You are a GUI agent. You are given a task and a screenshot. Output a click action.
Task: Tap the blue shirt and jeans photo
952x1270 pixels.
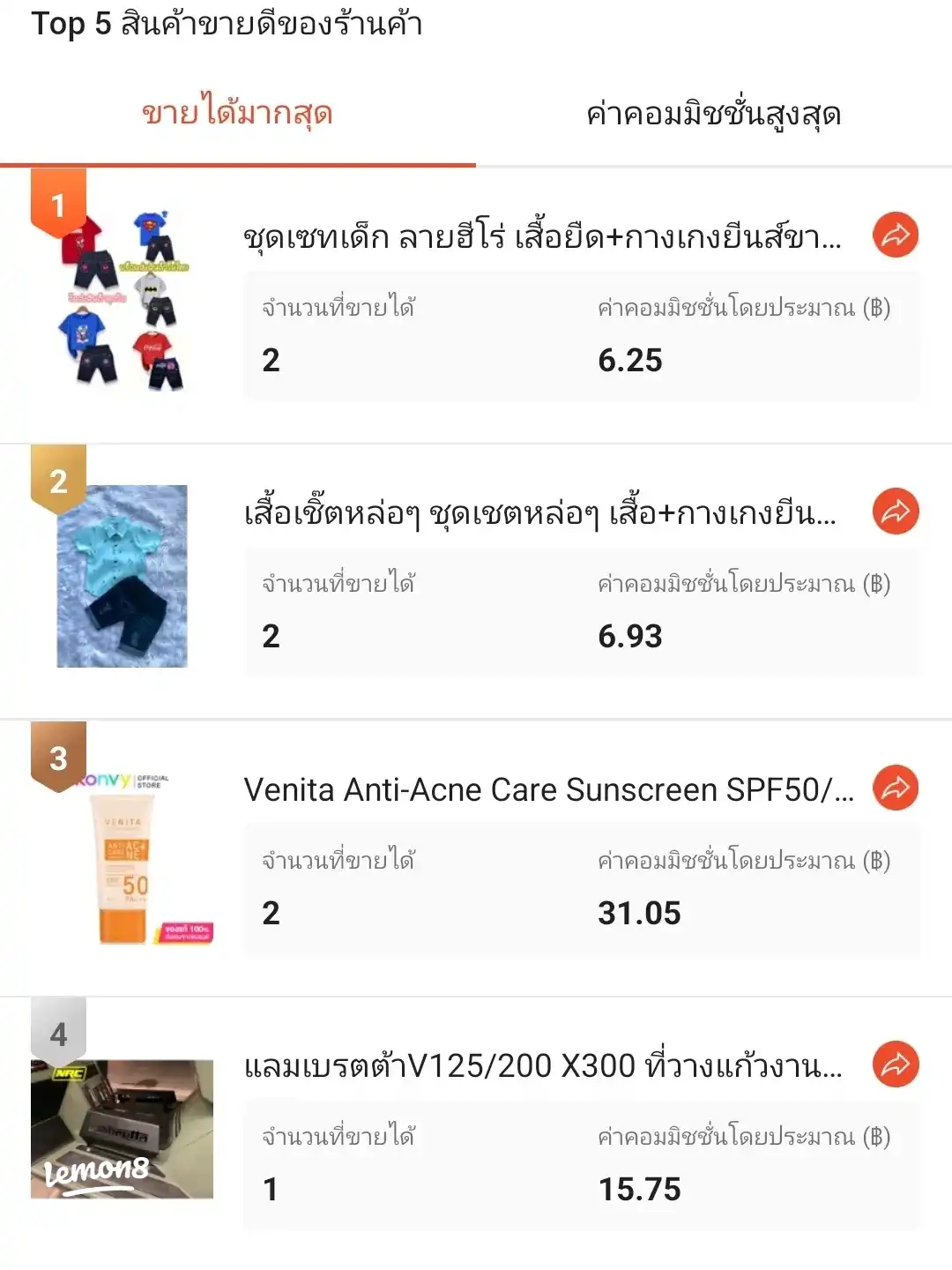(122, 573)
